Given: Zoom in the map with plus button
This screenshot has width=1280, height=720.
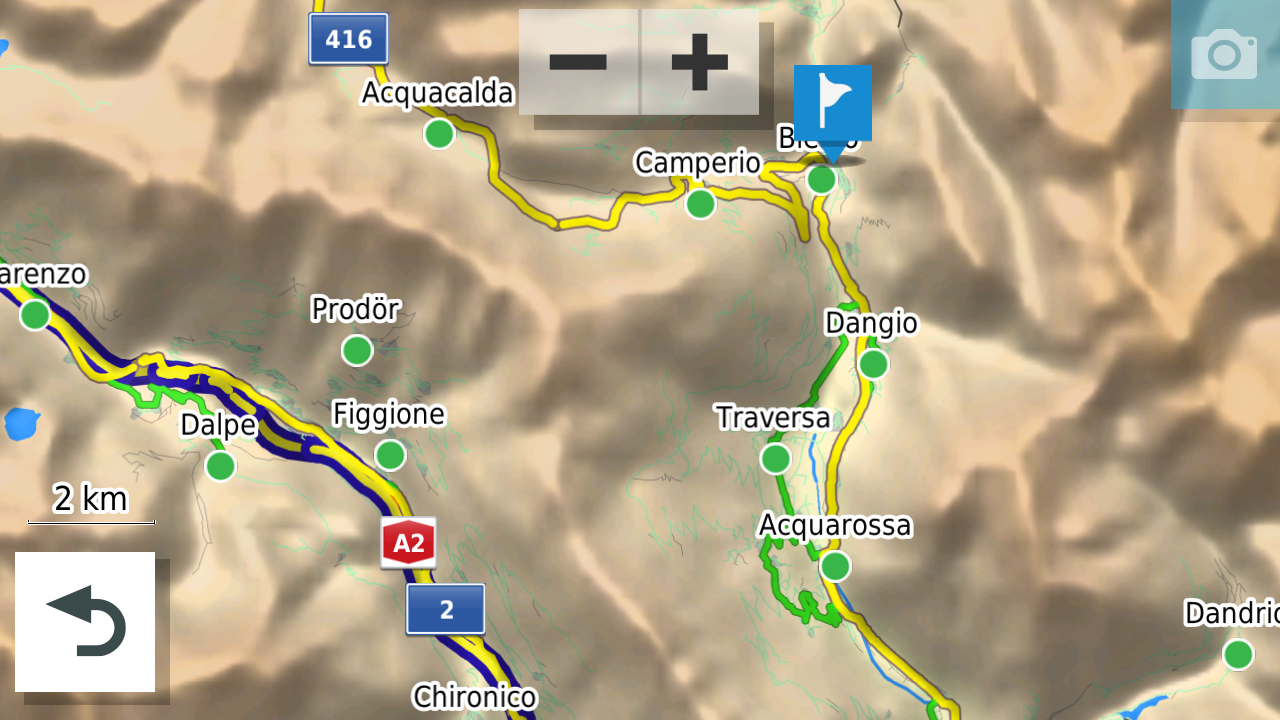Looking at the screenshot, I should (700, 62).
